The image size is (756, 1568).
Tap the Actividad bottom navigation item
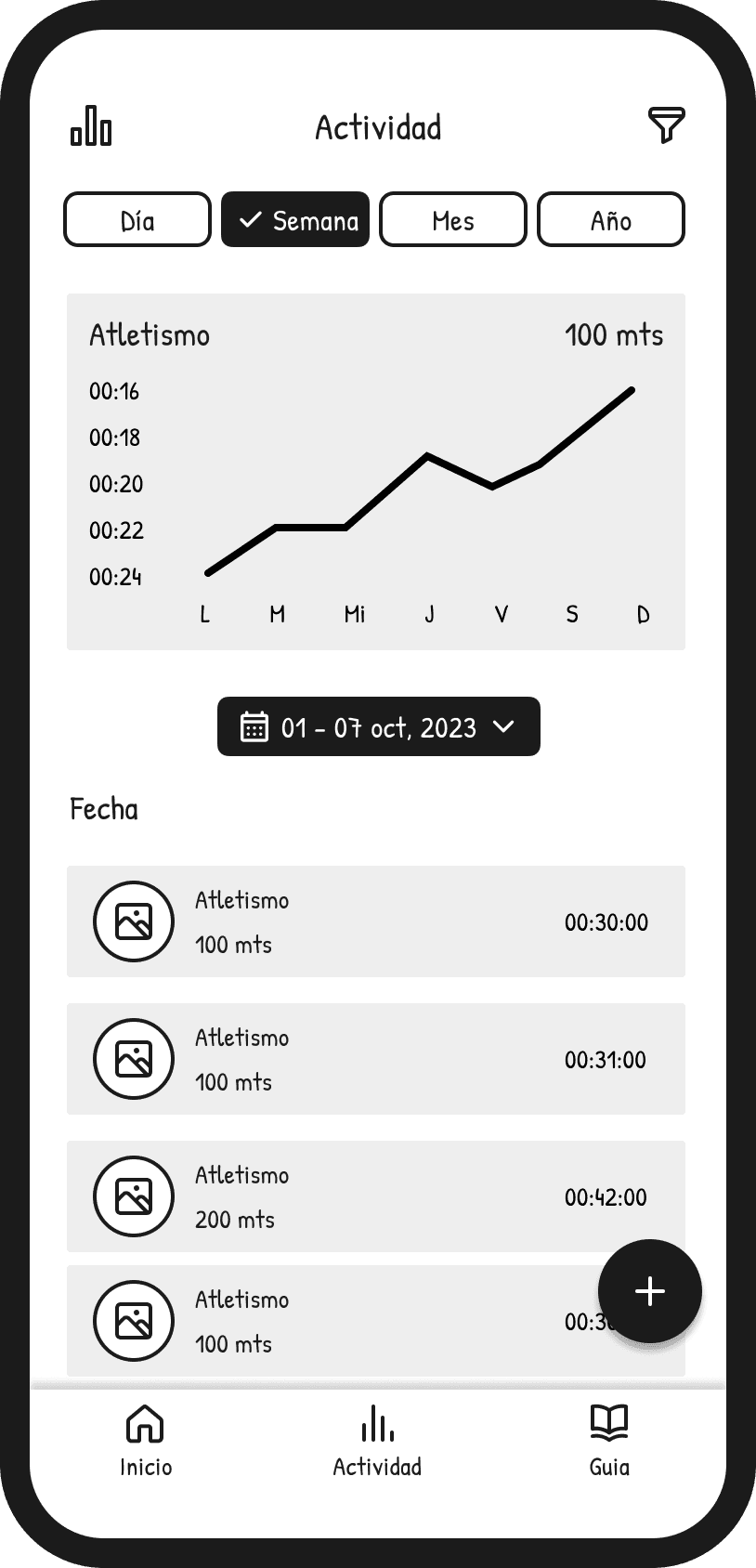(377, 1441)
